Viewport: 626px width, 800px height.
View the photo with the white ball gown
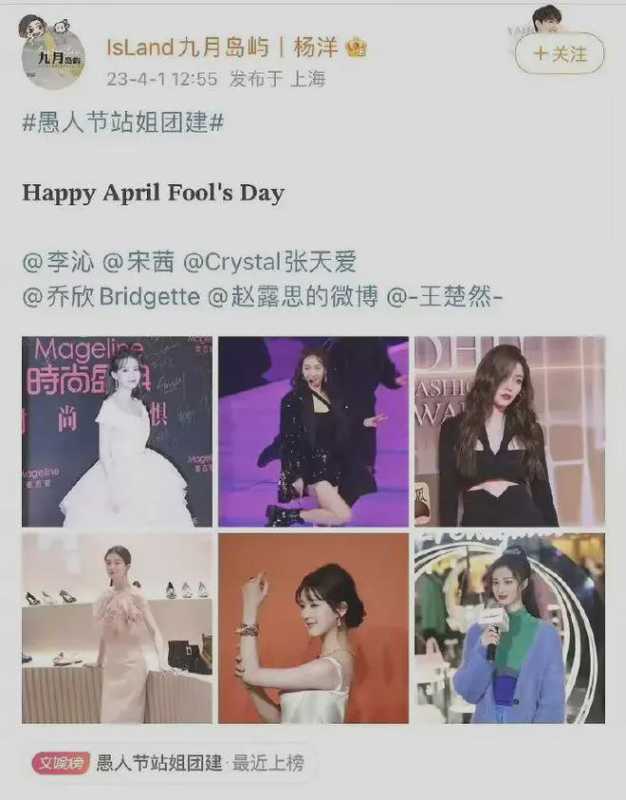tap(117, 431)
